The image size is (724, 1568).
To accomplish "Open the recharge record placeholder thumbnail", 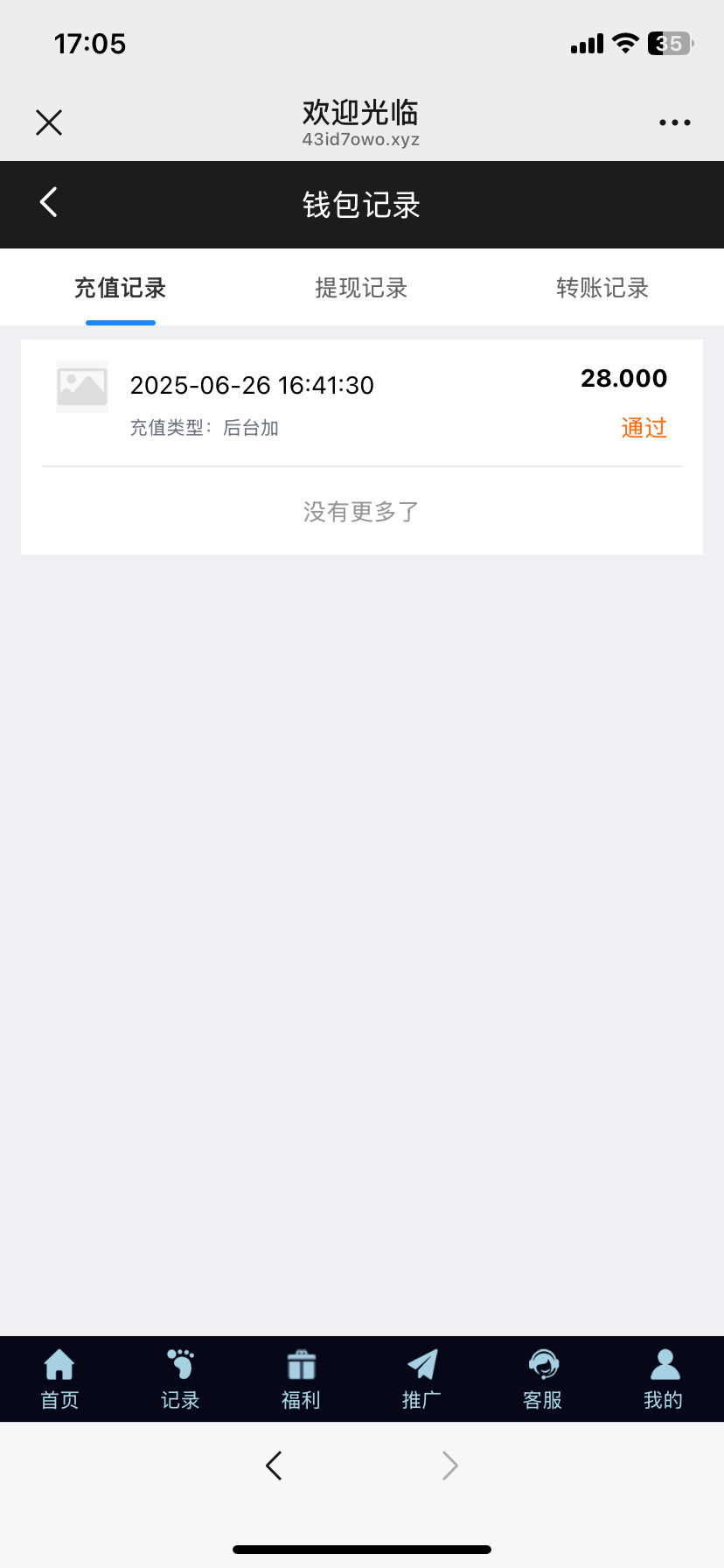I will [82, 386].
